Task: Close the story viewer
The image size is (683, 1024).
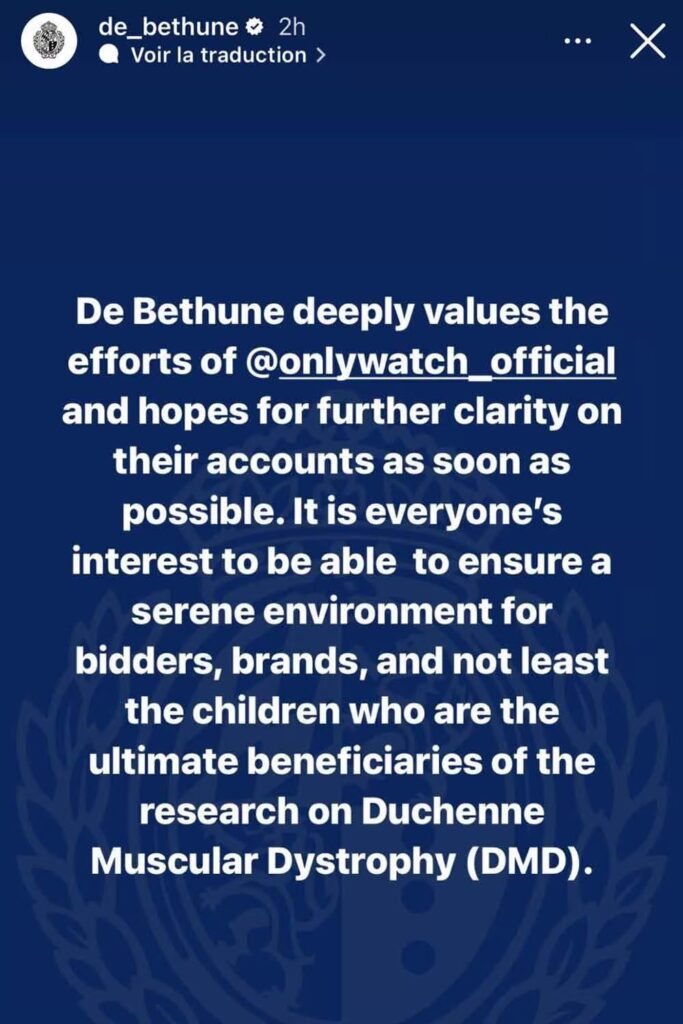Action: coord(647,41)
